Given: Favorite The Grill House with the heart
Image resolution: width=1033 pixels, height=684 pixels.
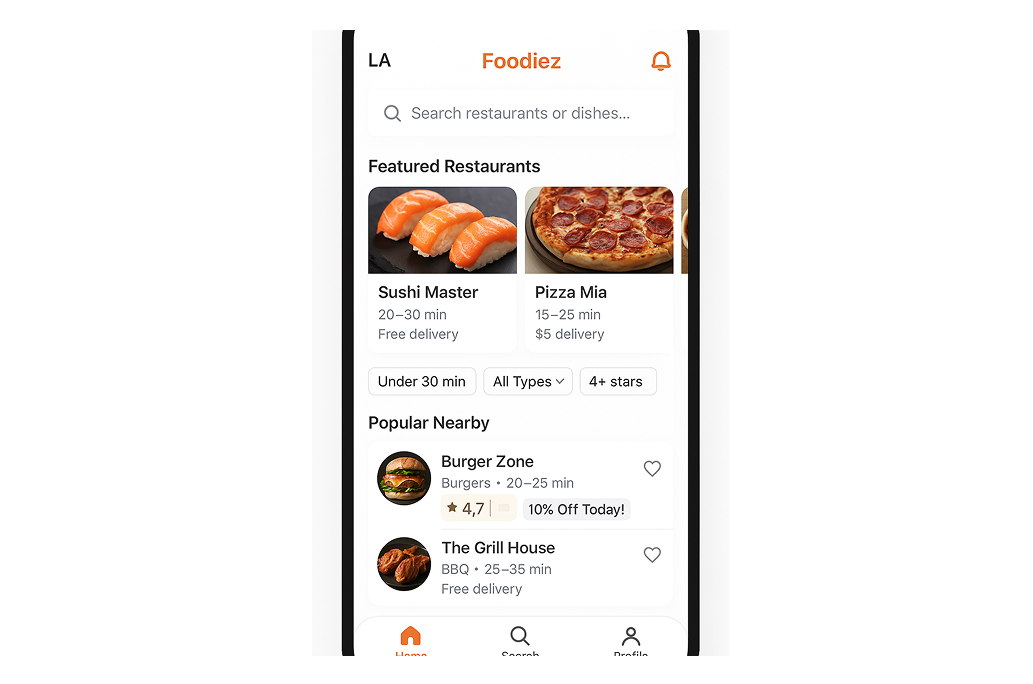Looking at the screenshot, I should [652, 555].
